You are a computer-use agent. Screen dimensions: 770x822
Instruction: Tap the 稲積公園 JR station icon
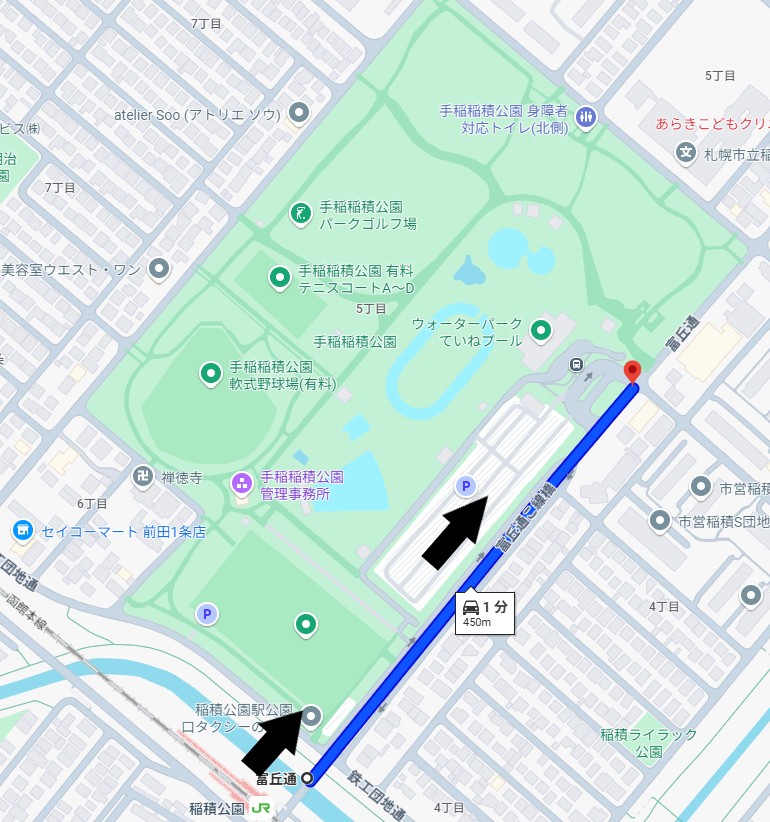pyautogui.click(x=261, y=807)
